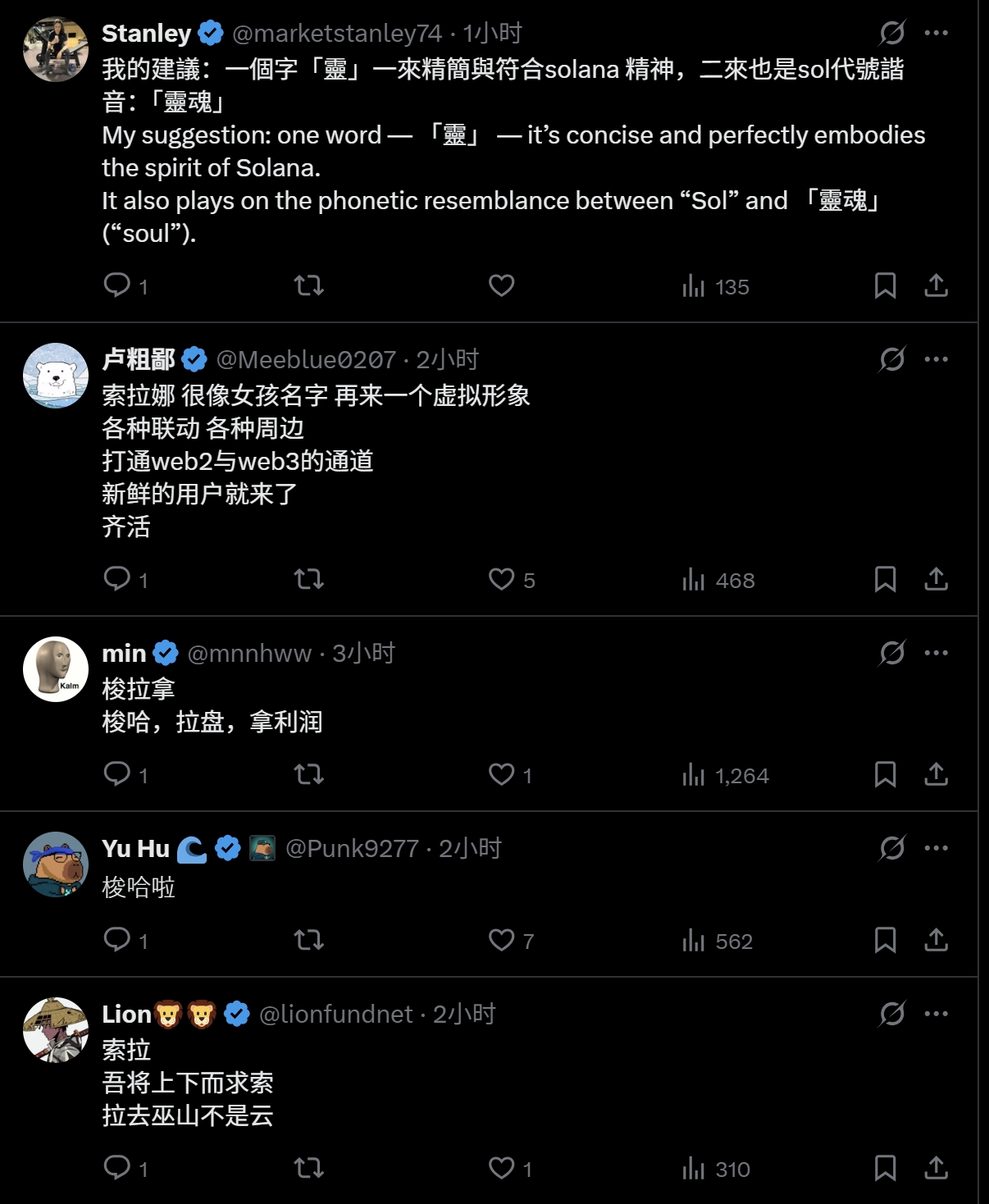Repost the tweet by @Meeblue0207

[x=309, y=579]
